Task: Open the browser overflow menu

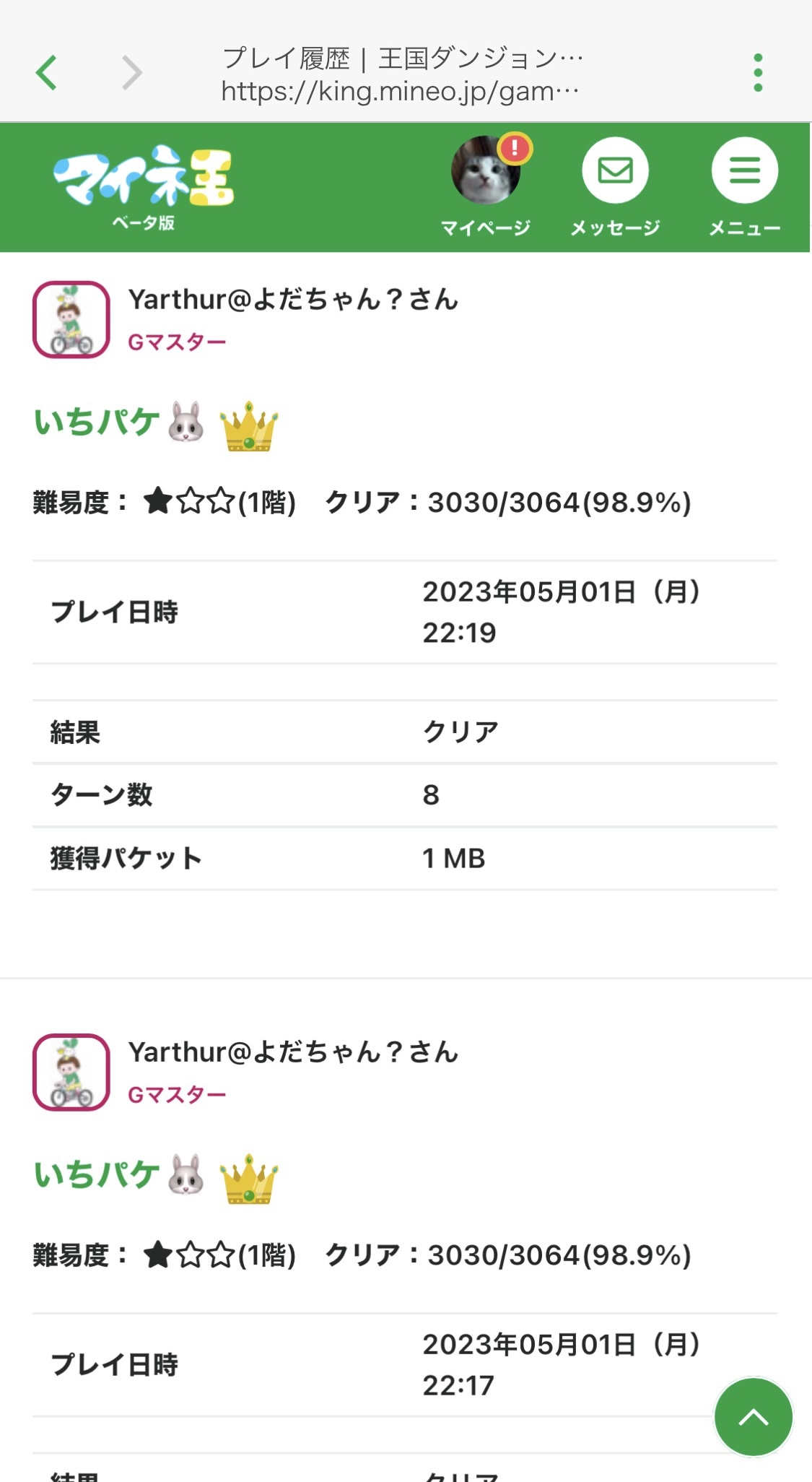Action: coord(757,73)
